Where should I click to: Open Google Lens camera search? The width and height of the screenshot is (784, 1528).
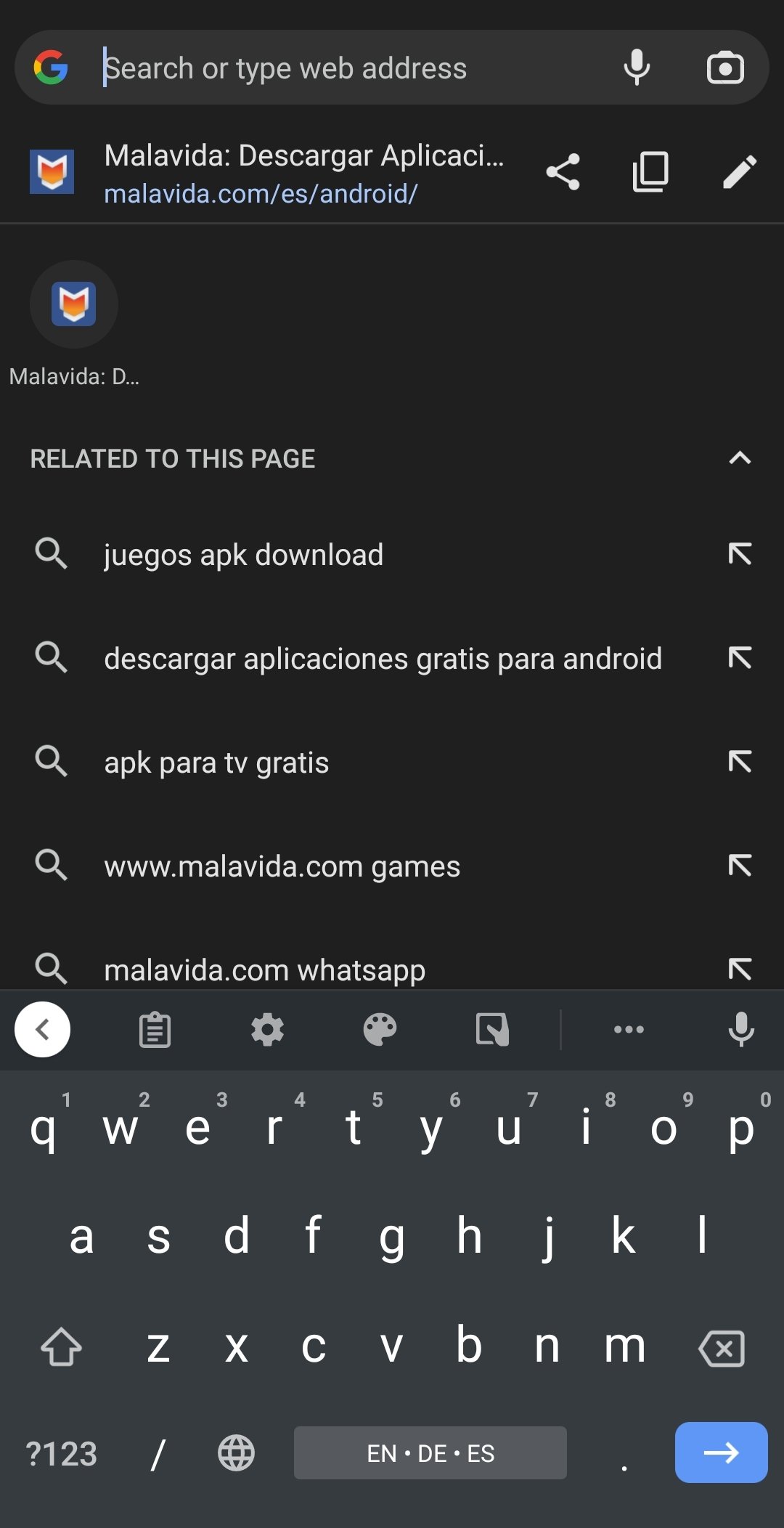pyautogui.click(x=725, y=68)
